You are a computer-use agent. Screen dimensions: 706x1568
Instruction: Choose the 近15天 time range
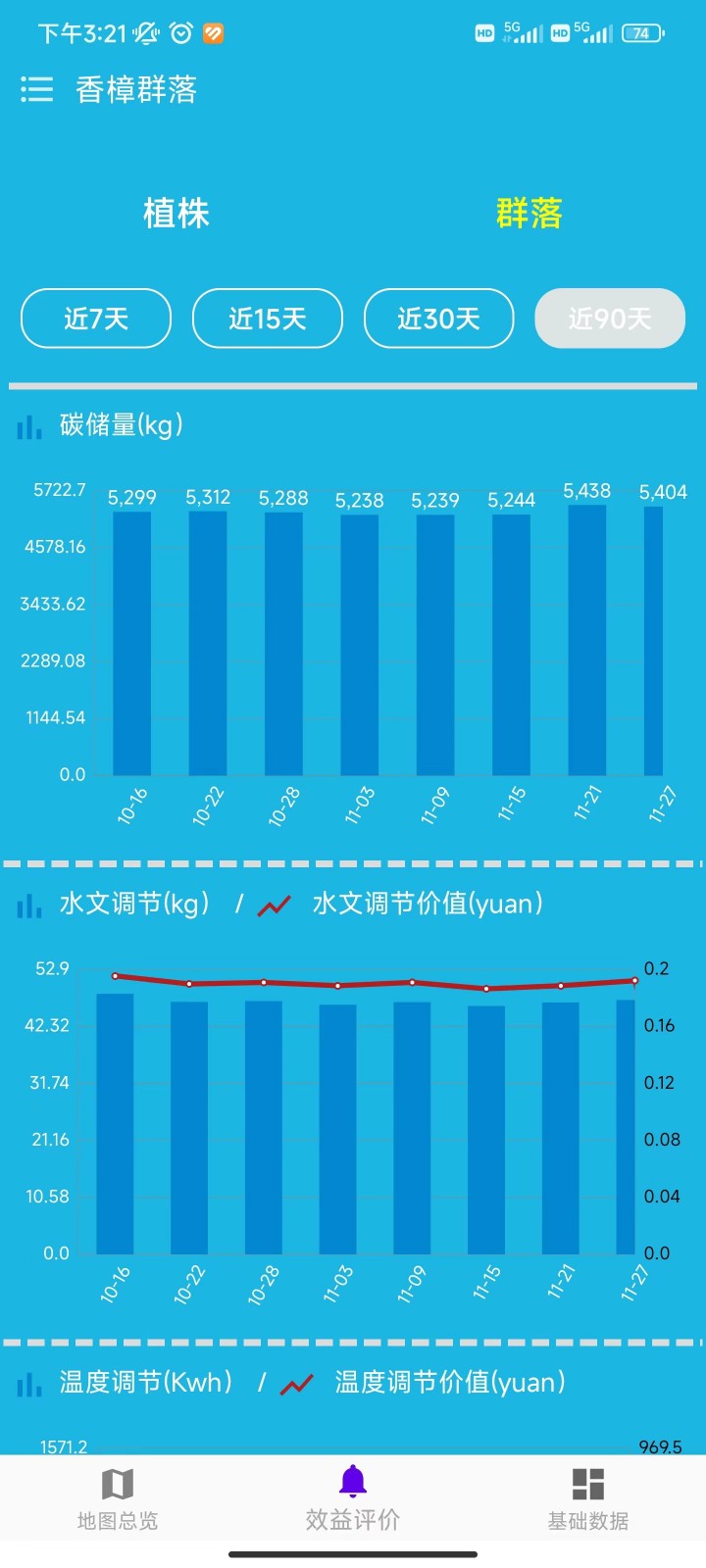tap(268, 318)
